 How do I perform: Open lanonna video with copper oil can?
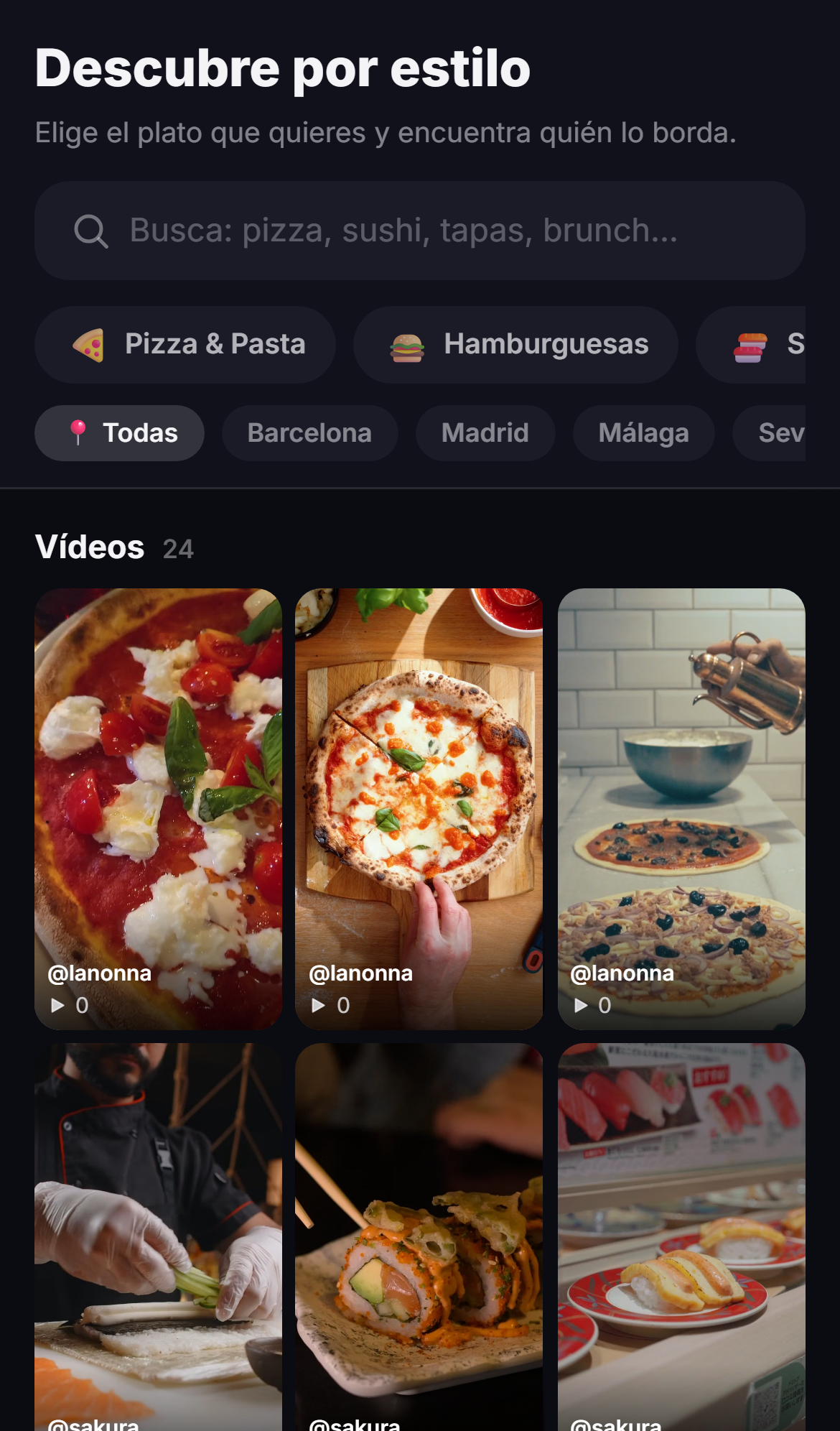tap(681, 809)
